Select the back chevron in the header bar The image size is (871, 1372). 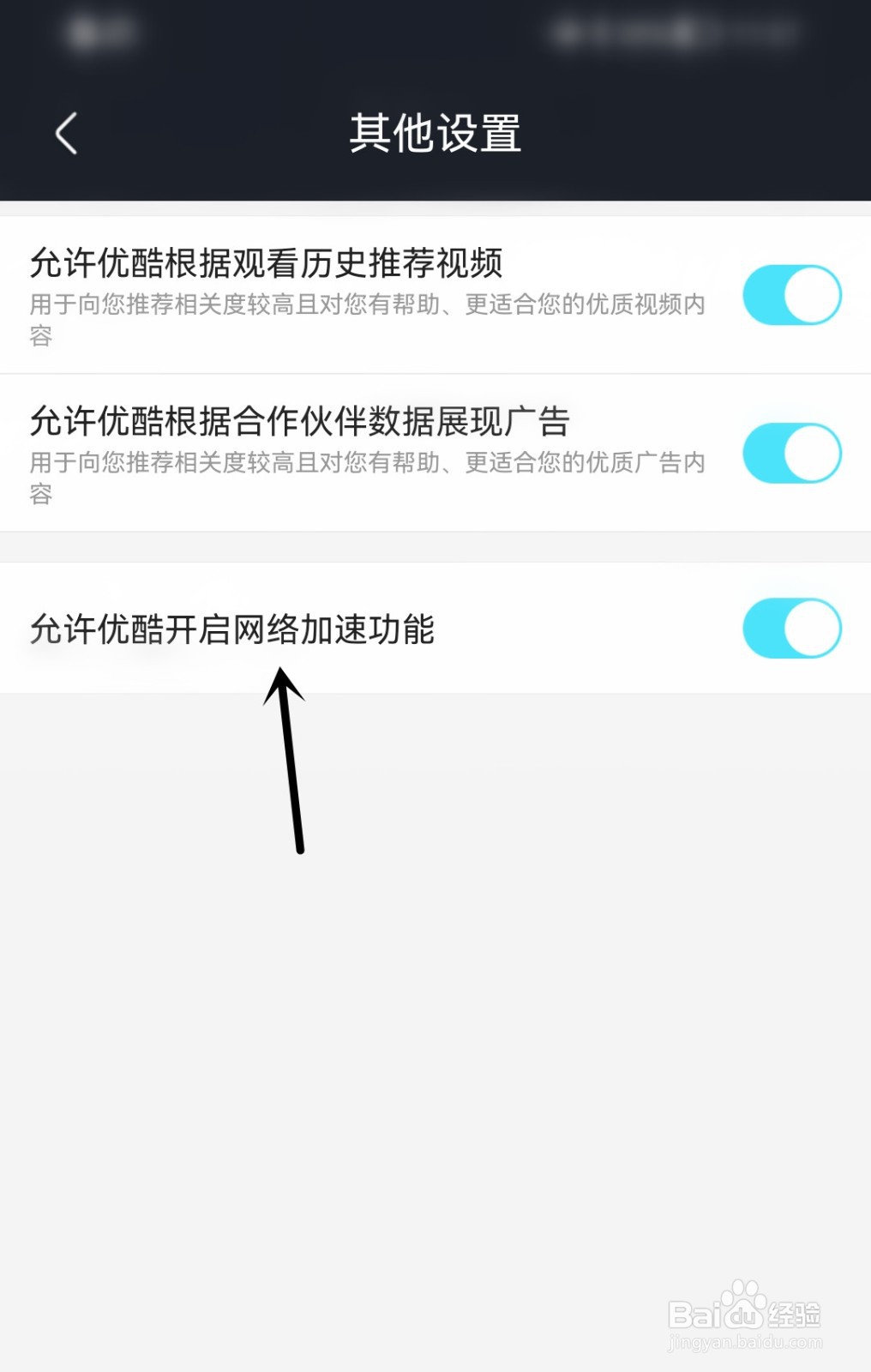click(x=67, y=133)
